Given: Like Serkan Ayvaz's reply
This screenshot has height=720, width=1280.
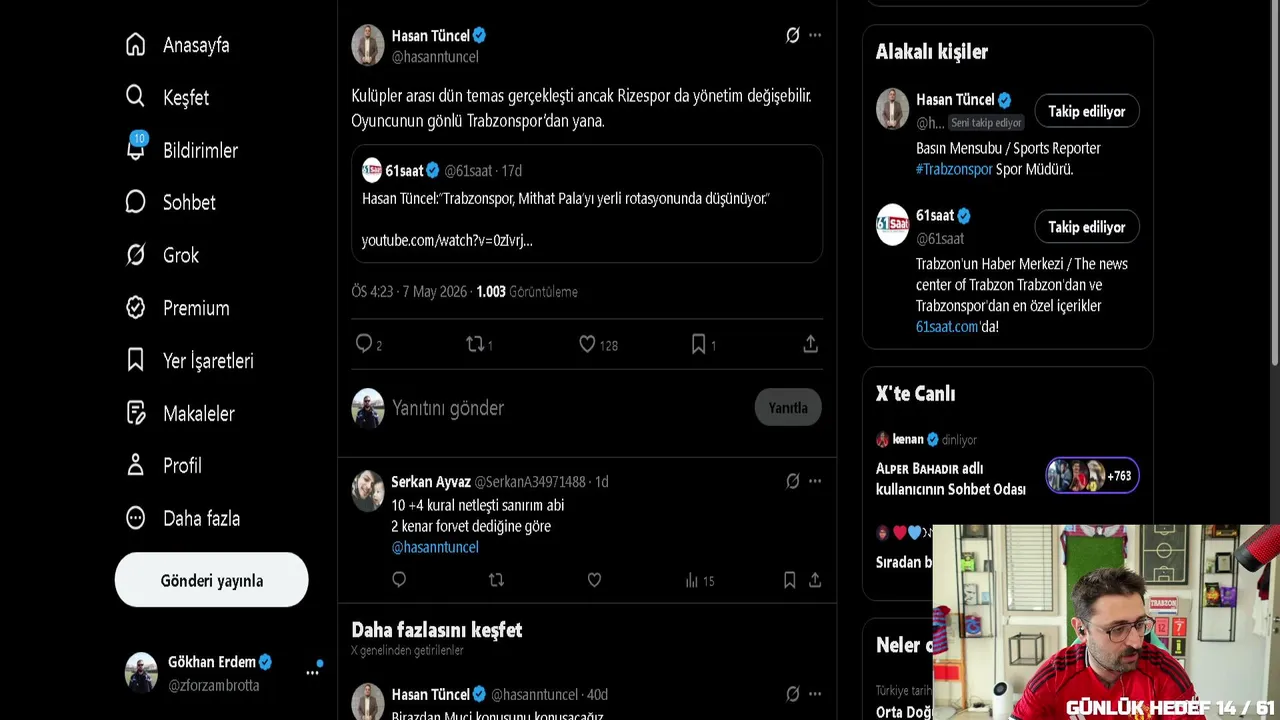Looking at the screenshot, I should (594, 580).
